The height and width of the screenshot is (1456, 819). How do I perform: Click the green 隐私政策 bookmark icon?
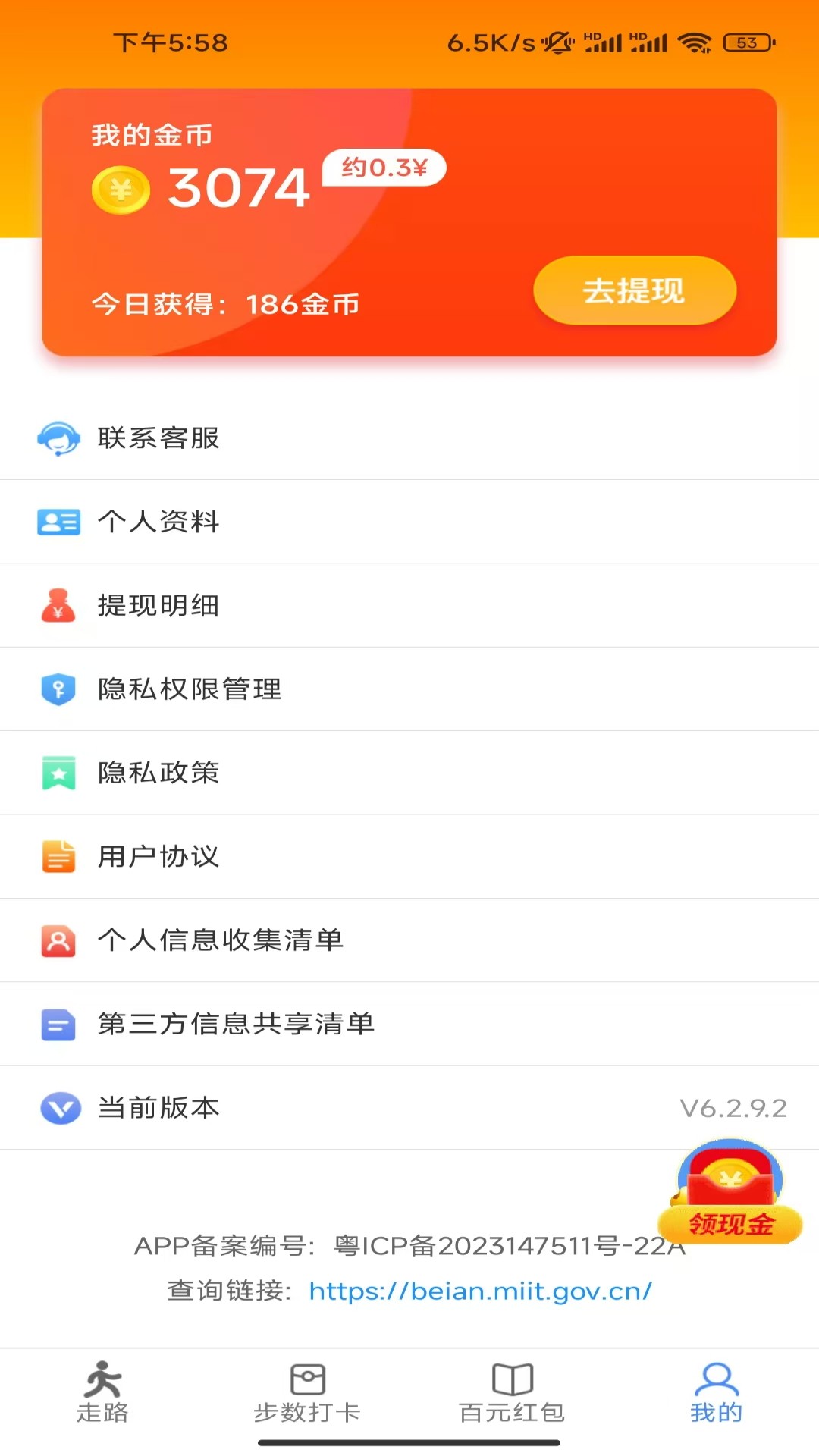tap(60, 772)
